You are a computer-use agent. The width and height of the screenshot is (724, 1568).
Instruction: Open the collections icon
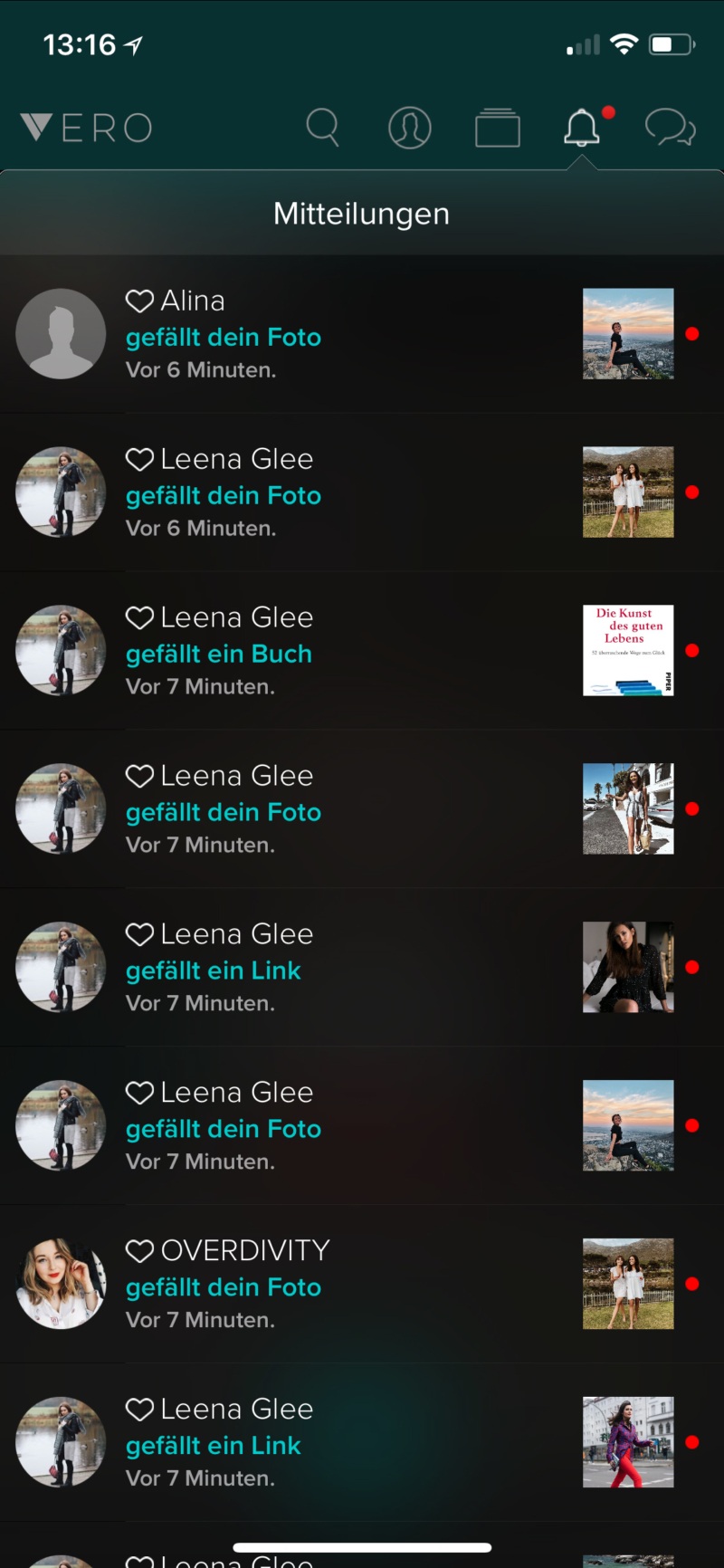pos(497,128)
